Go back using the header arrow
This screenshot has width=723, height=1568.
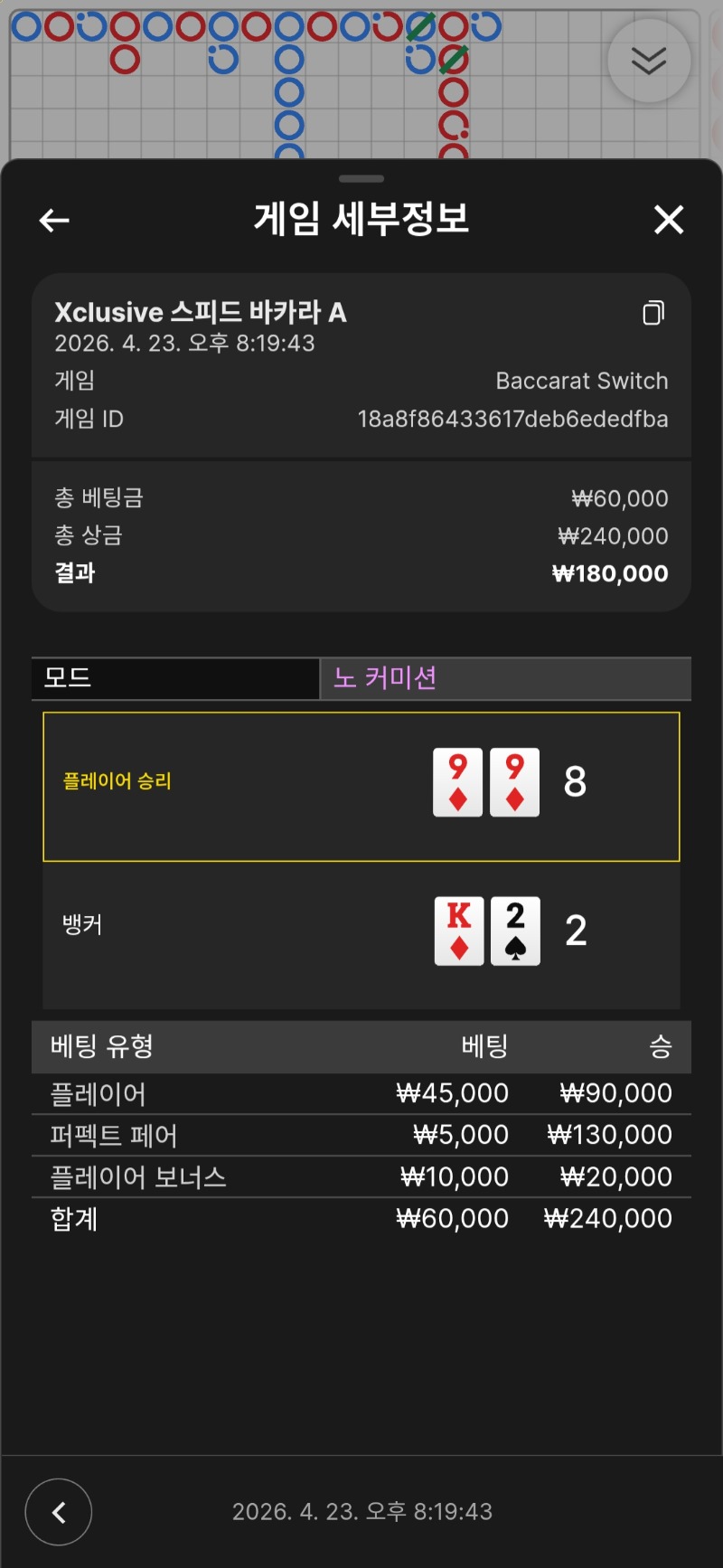(x=54, y=220)
